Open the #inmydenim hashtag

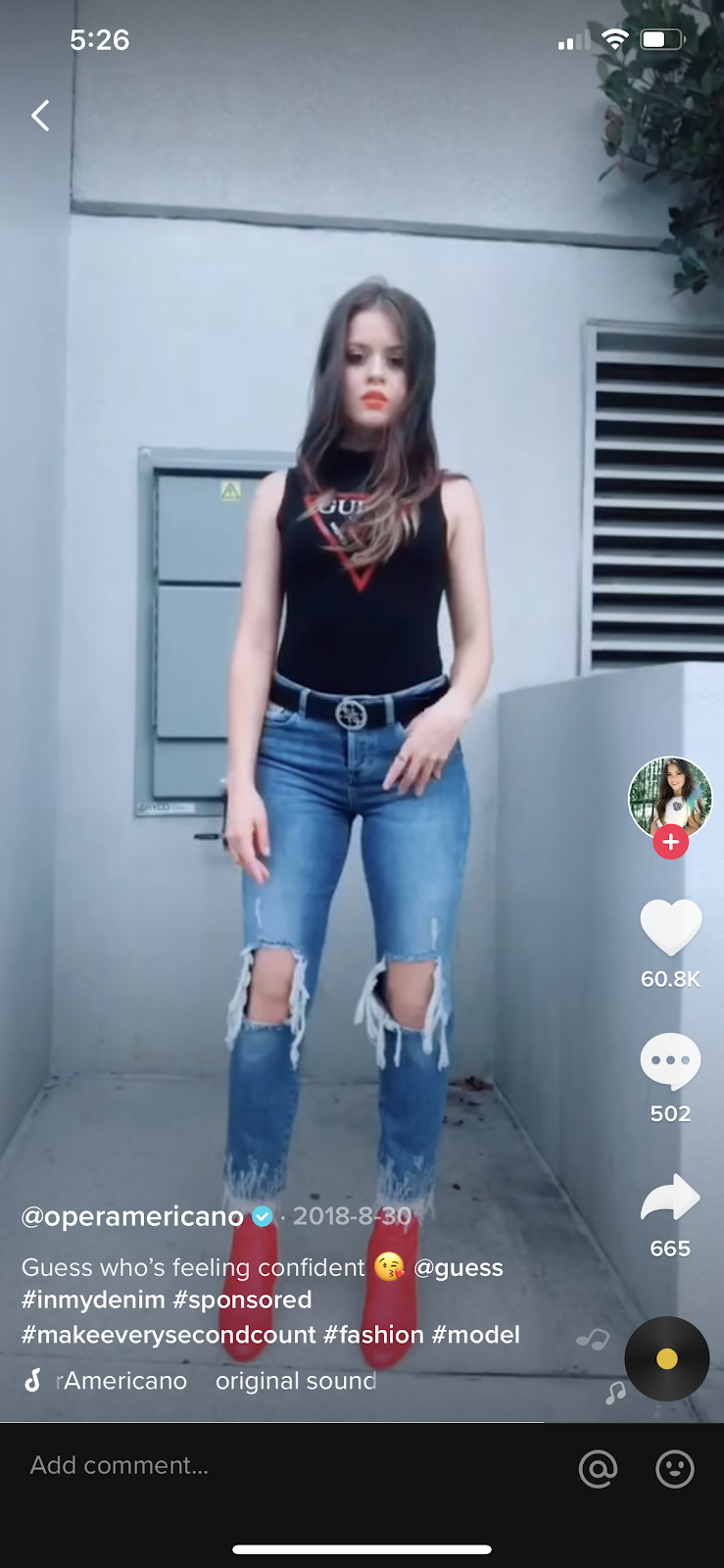coord(93,1299)
